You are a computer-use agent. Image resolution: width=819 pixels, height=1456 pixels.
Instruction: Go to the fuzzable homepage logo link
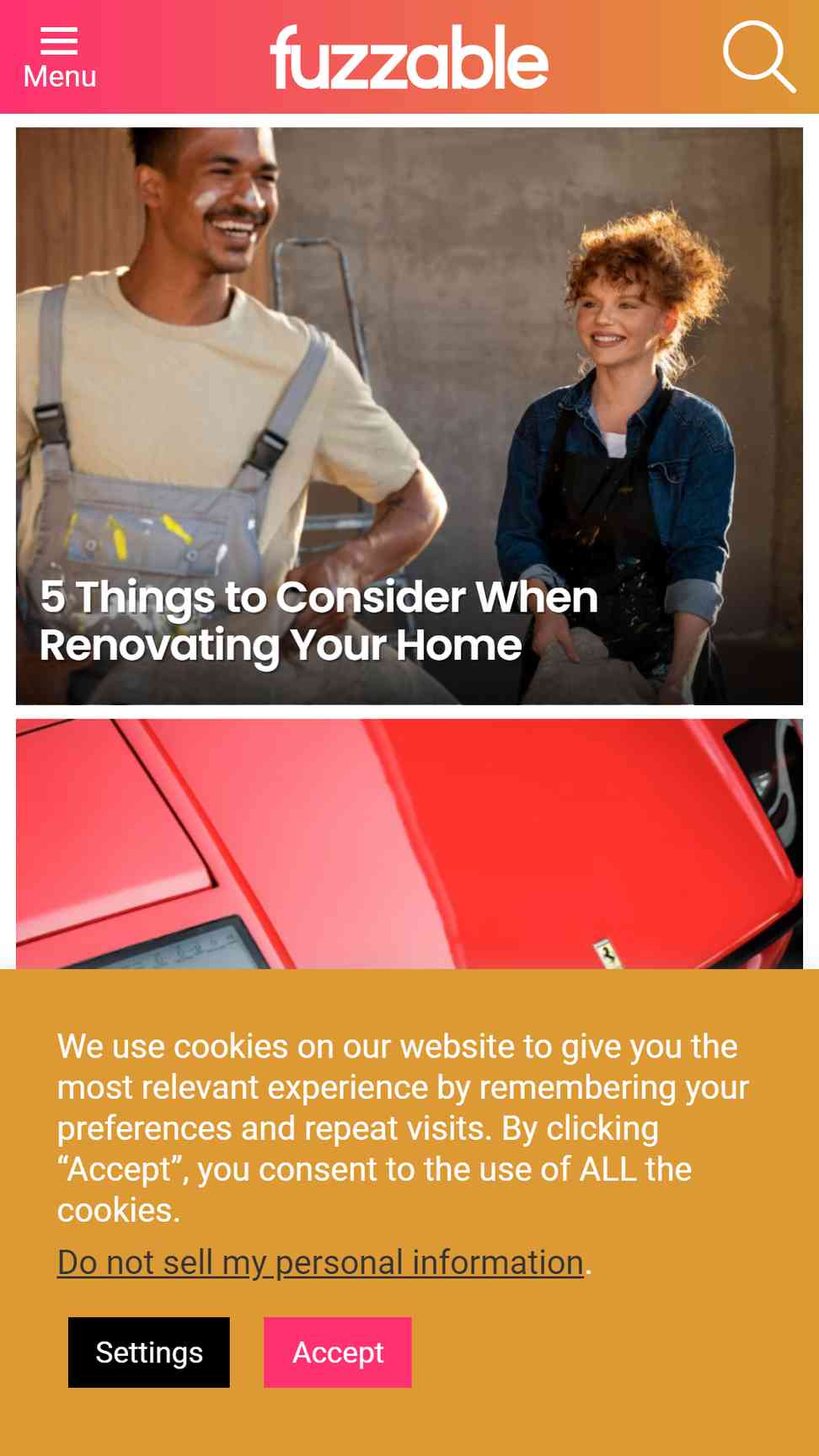coord(409,57)
